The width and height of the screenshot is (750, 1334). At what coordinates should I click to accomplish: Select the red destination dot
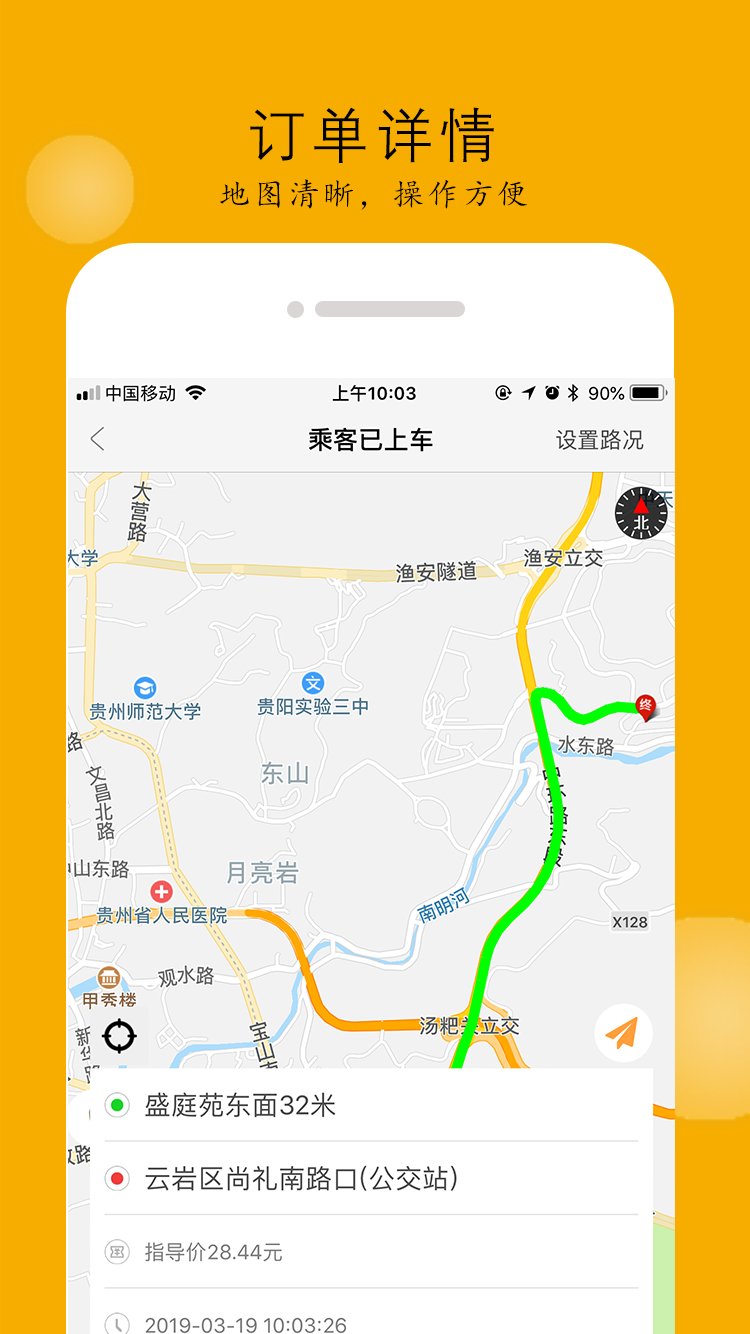point(119,1179)
